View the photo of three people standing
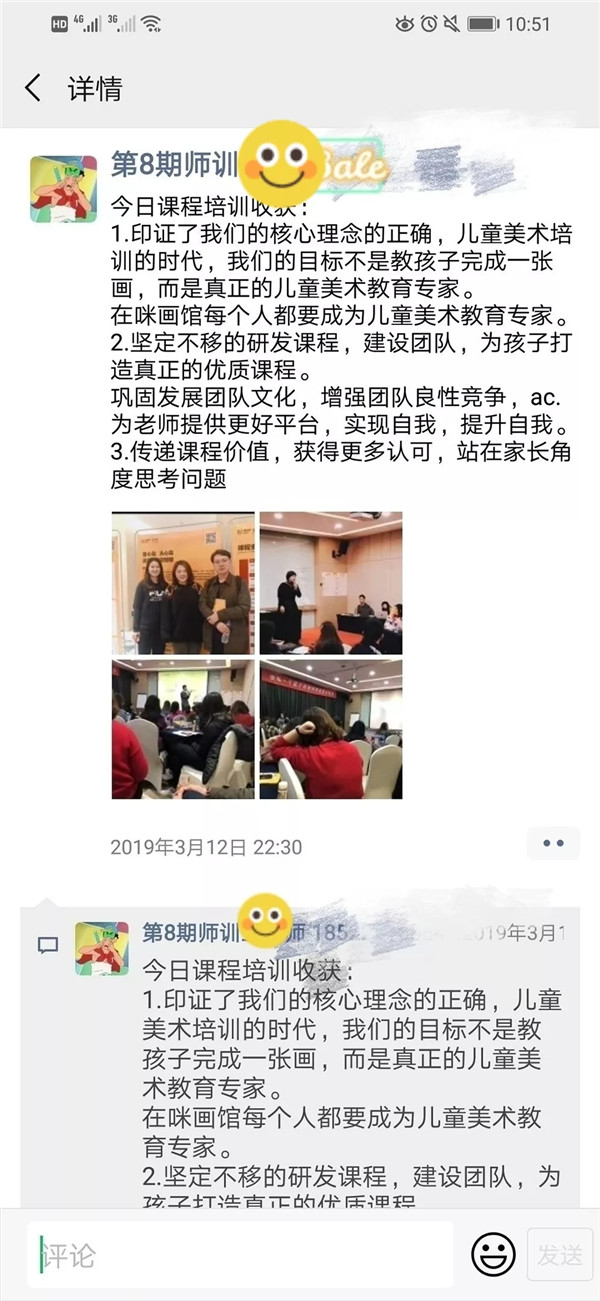The width and height of the screenshot is (600, 1301). pos(183,583)
